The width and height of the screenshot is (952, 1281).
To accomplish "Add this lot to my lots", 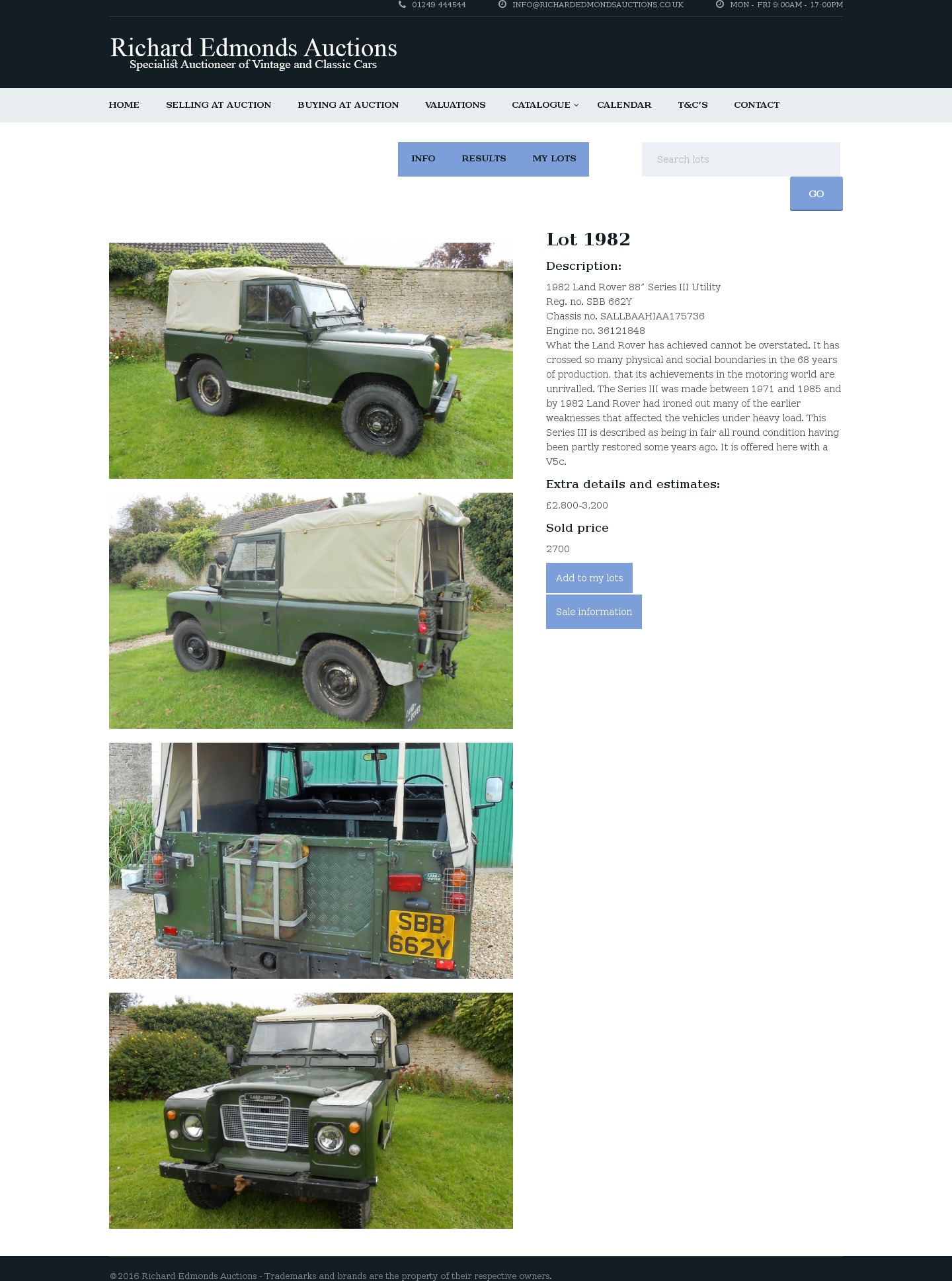I will click(x=589, y=578).
